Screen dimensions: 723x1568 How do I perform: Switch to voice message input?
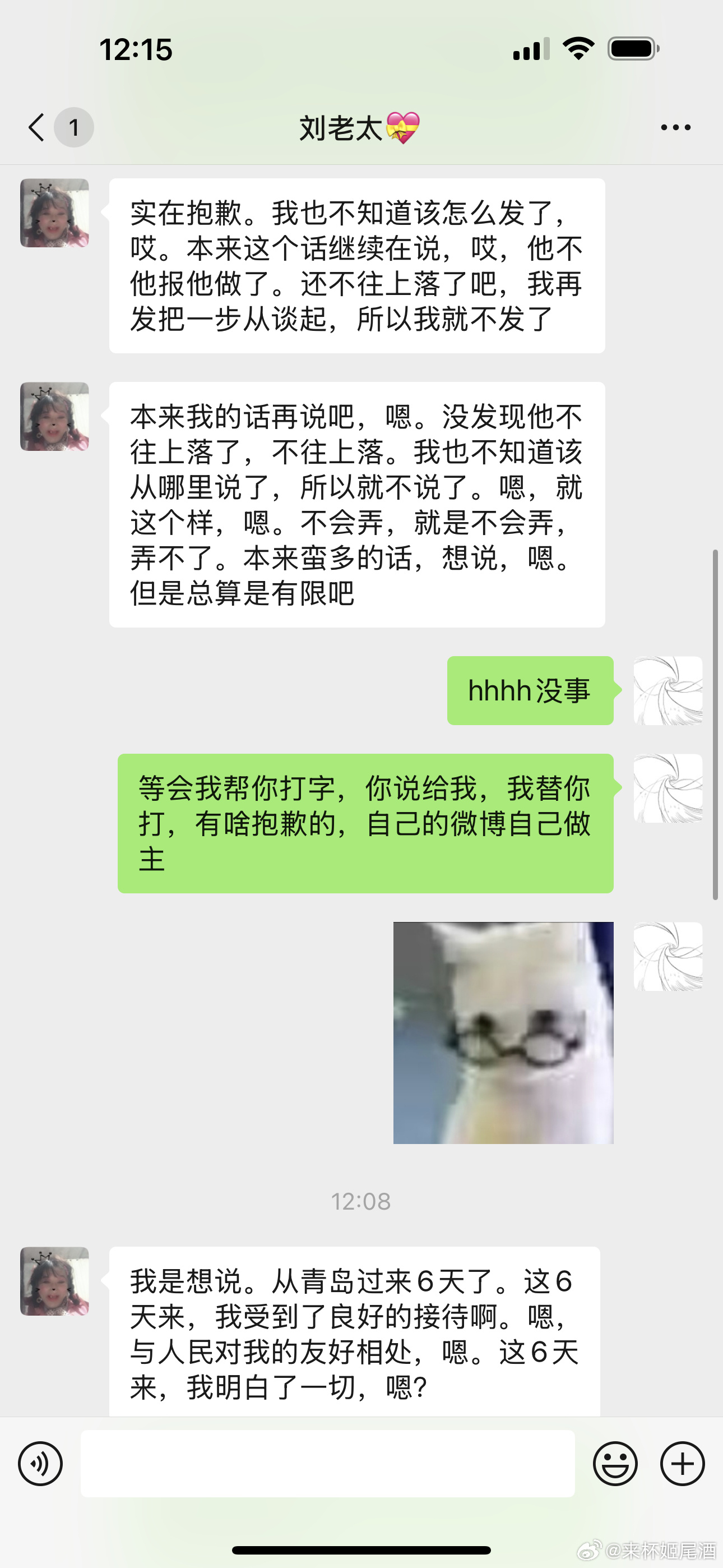point(40,1463)
